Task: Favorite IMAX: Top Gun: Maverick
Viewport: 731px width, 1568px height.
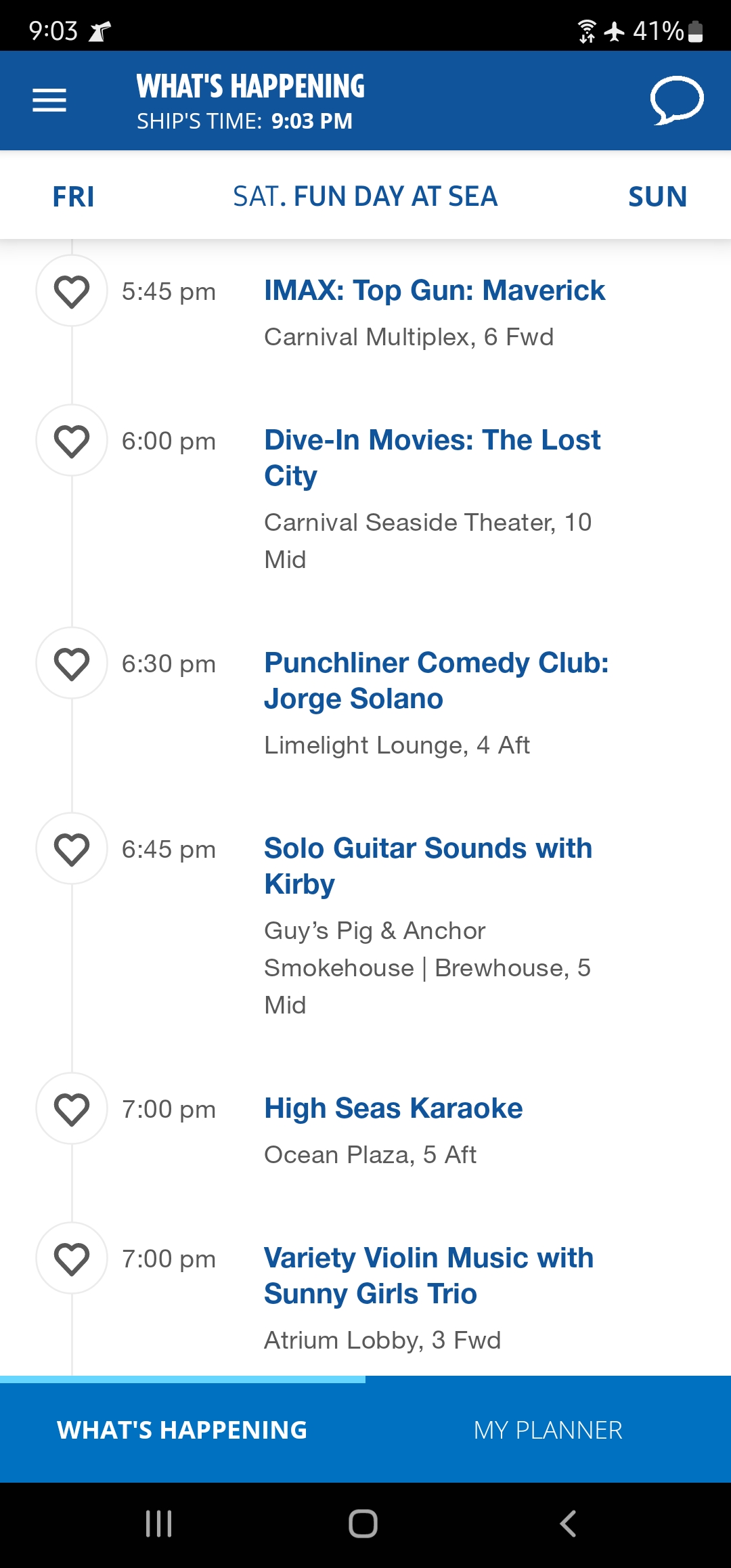Action: click(72, 291)
